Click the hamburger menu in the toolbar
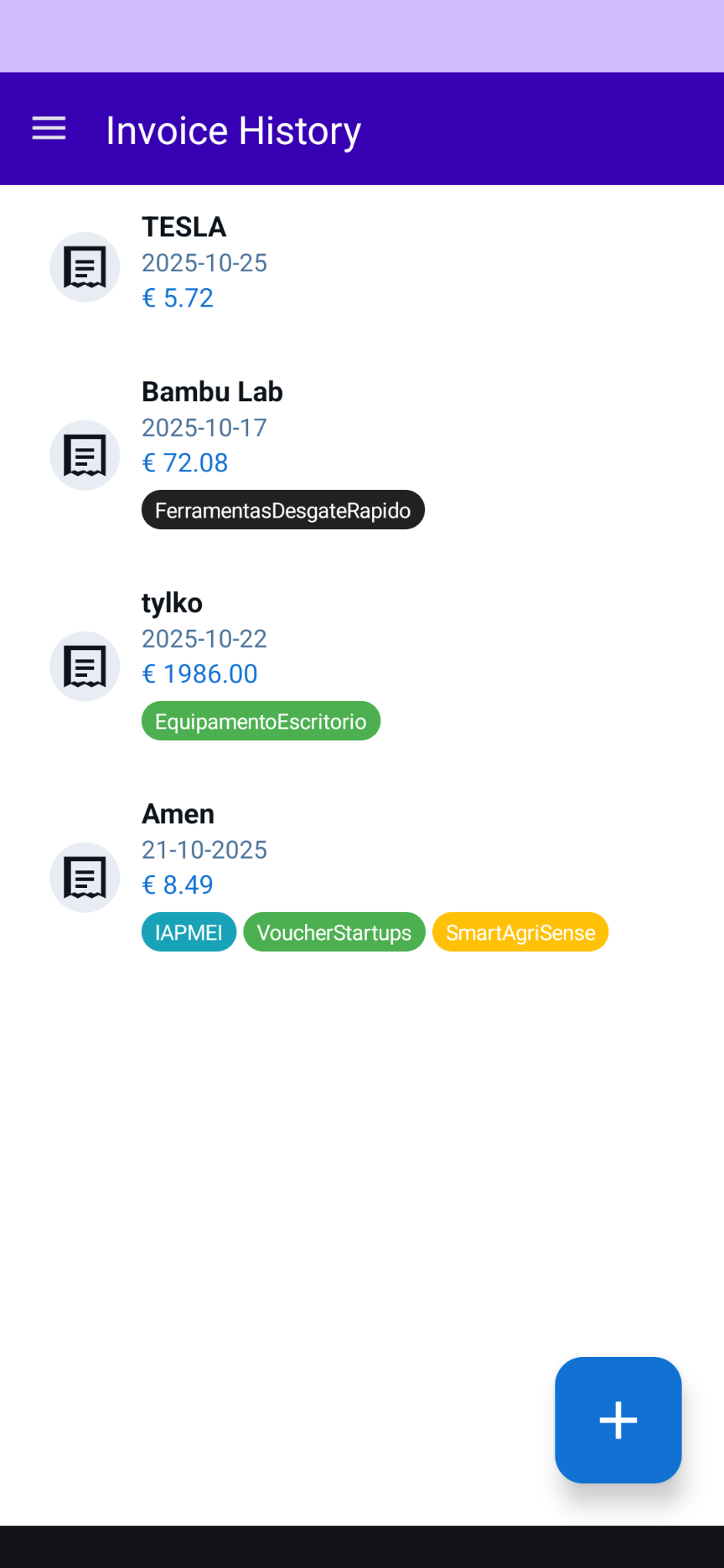Screen dimensions: 724x1568 [x=48, y=128]
